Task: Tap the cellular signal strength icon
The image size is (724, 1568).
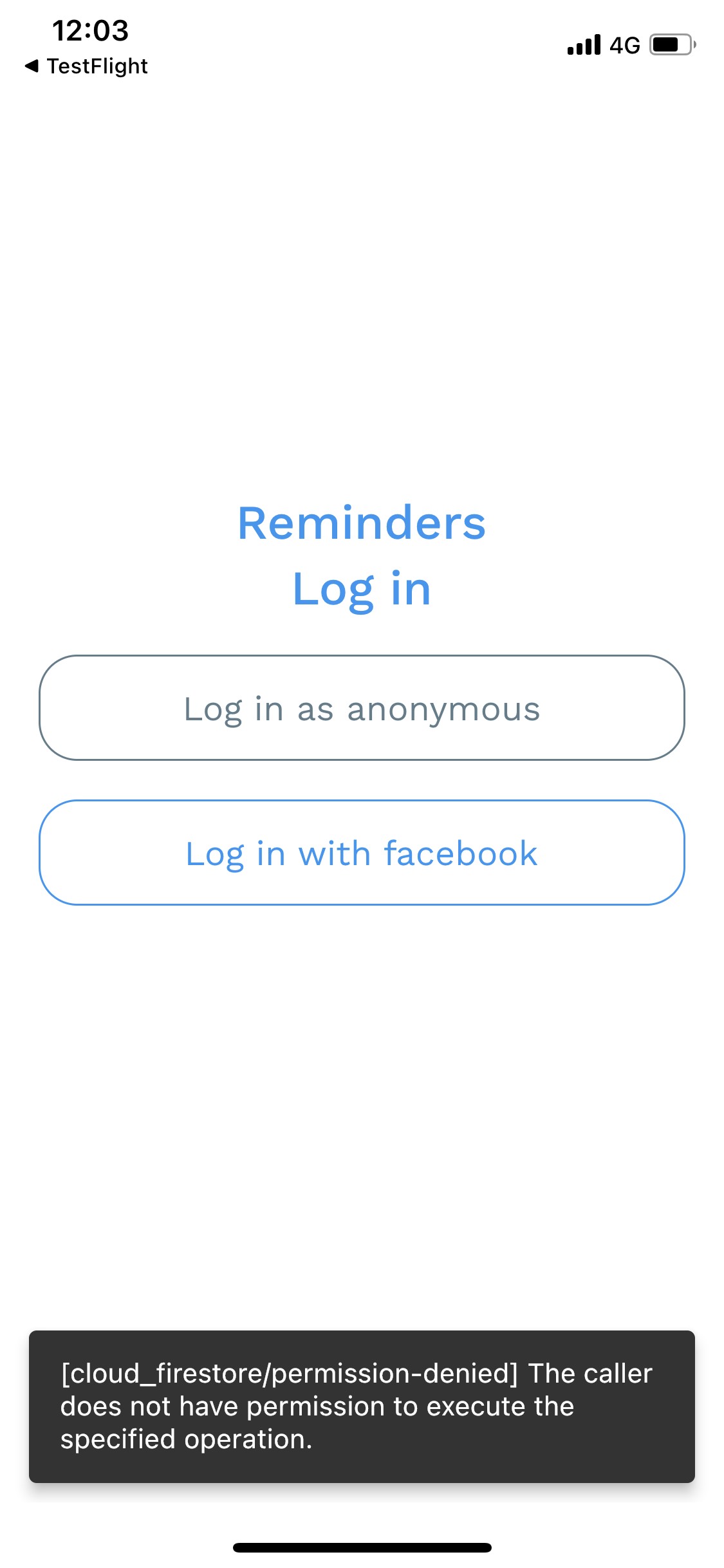Action: [x=582, y=44]
